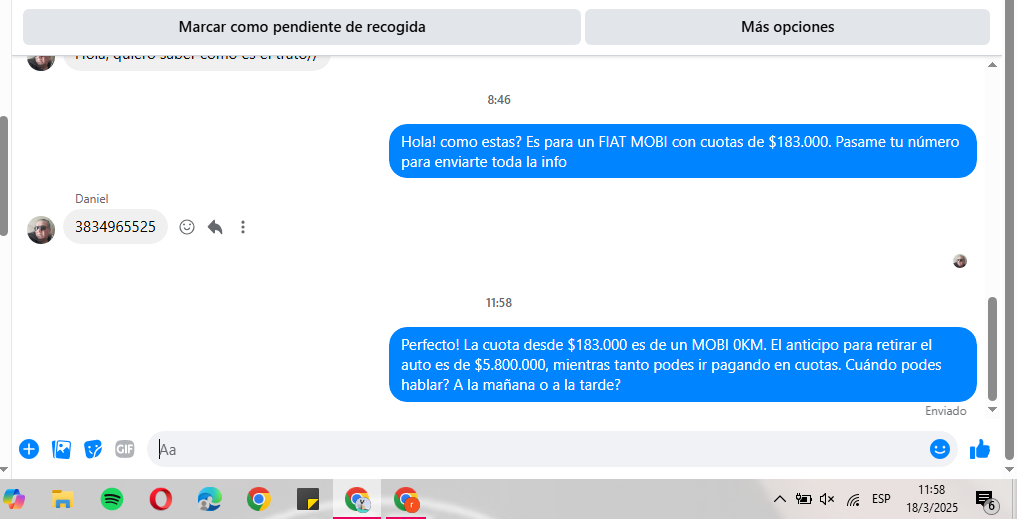The image size is (1017, 519).
Task: Launch Spotify from the taskbar
Action: pos(112,499)
